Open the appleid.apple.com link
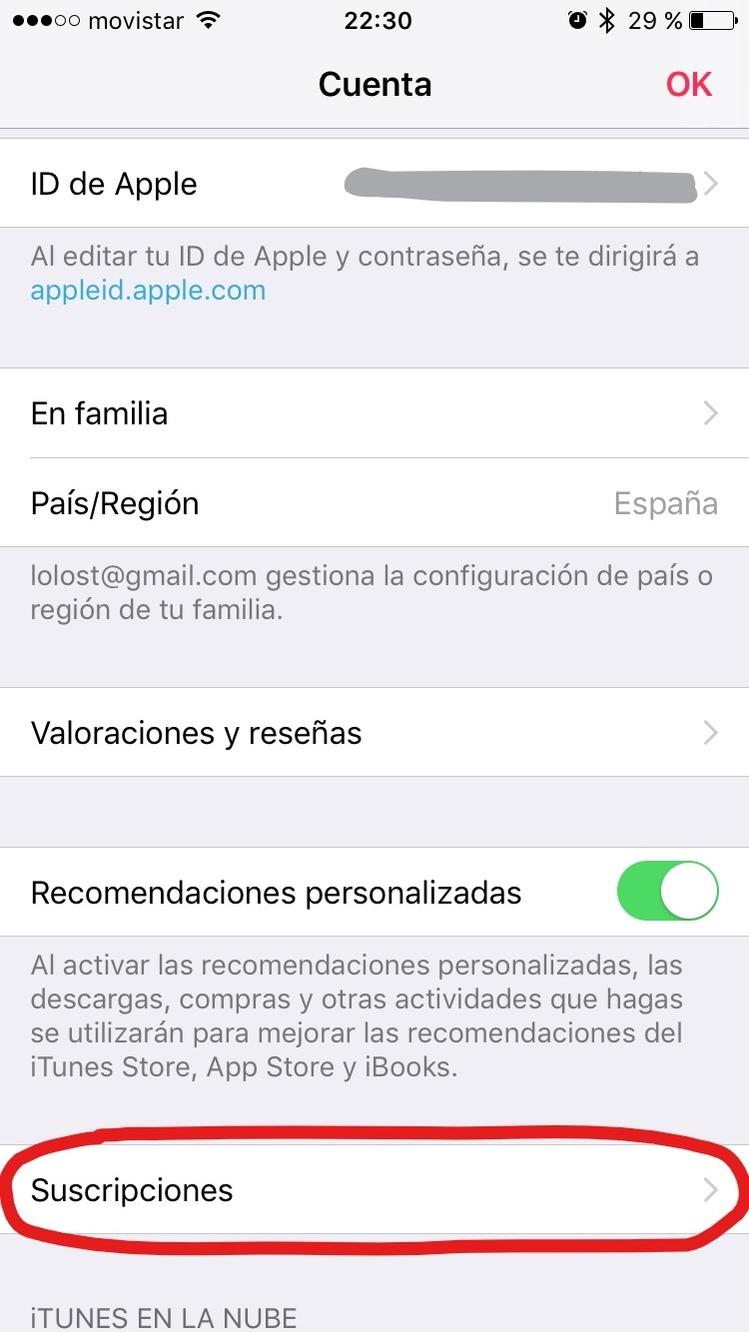The height and width of the screenshot is (1332, 749). (148, 291)
